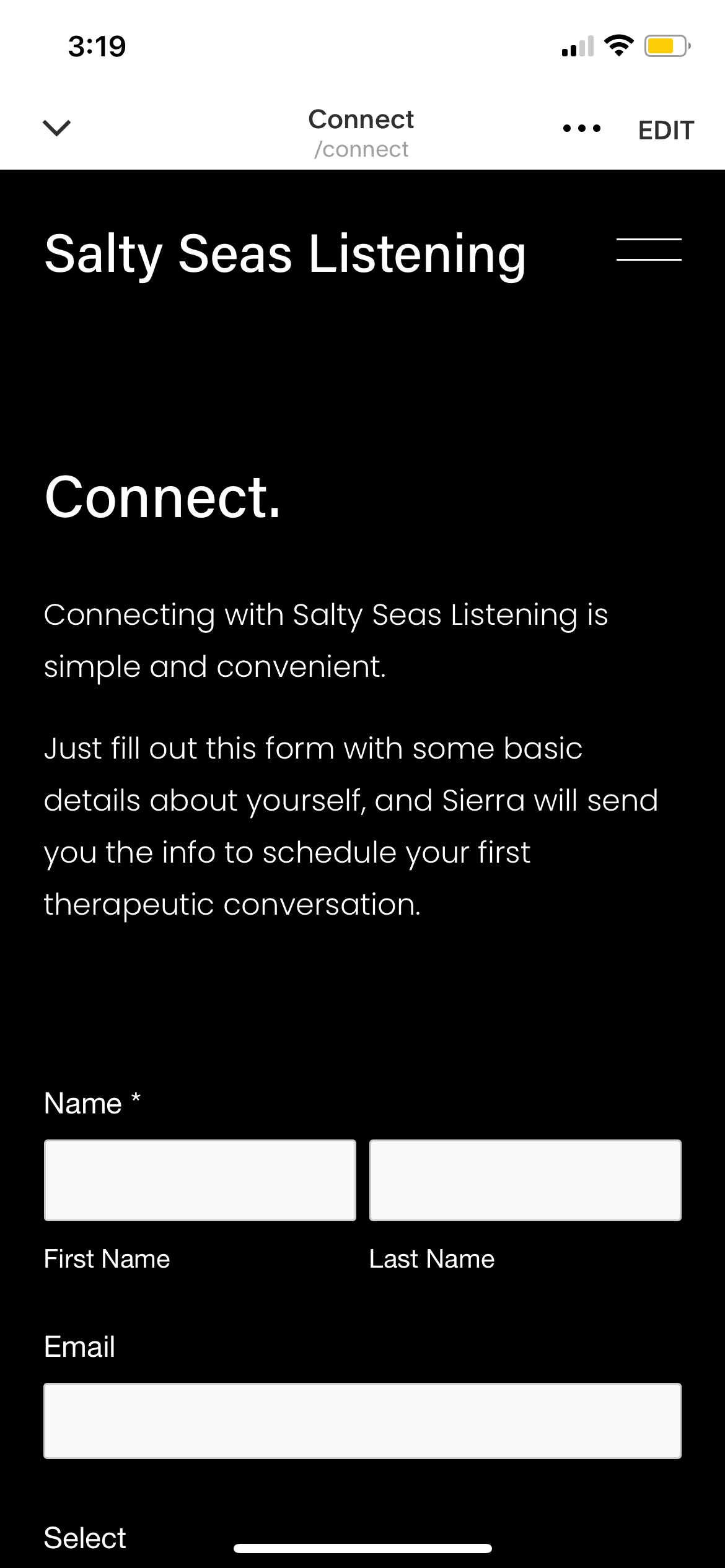Open the site's hamburger menu

pyautogui.click(x=648, y=250)
